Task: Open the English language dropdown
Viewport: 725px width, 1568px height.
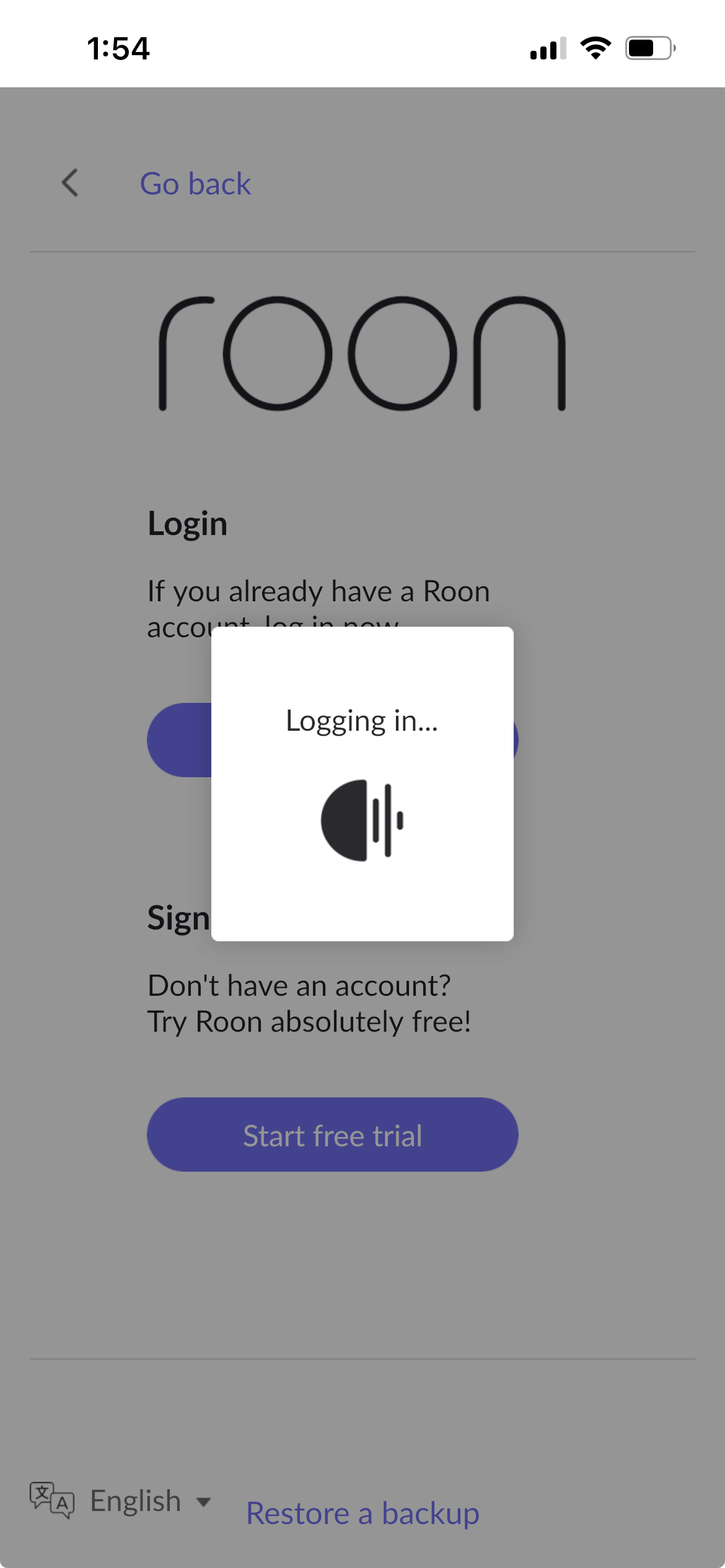Action: (x=136, y=1501)
